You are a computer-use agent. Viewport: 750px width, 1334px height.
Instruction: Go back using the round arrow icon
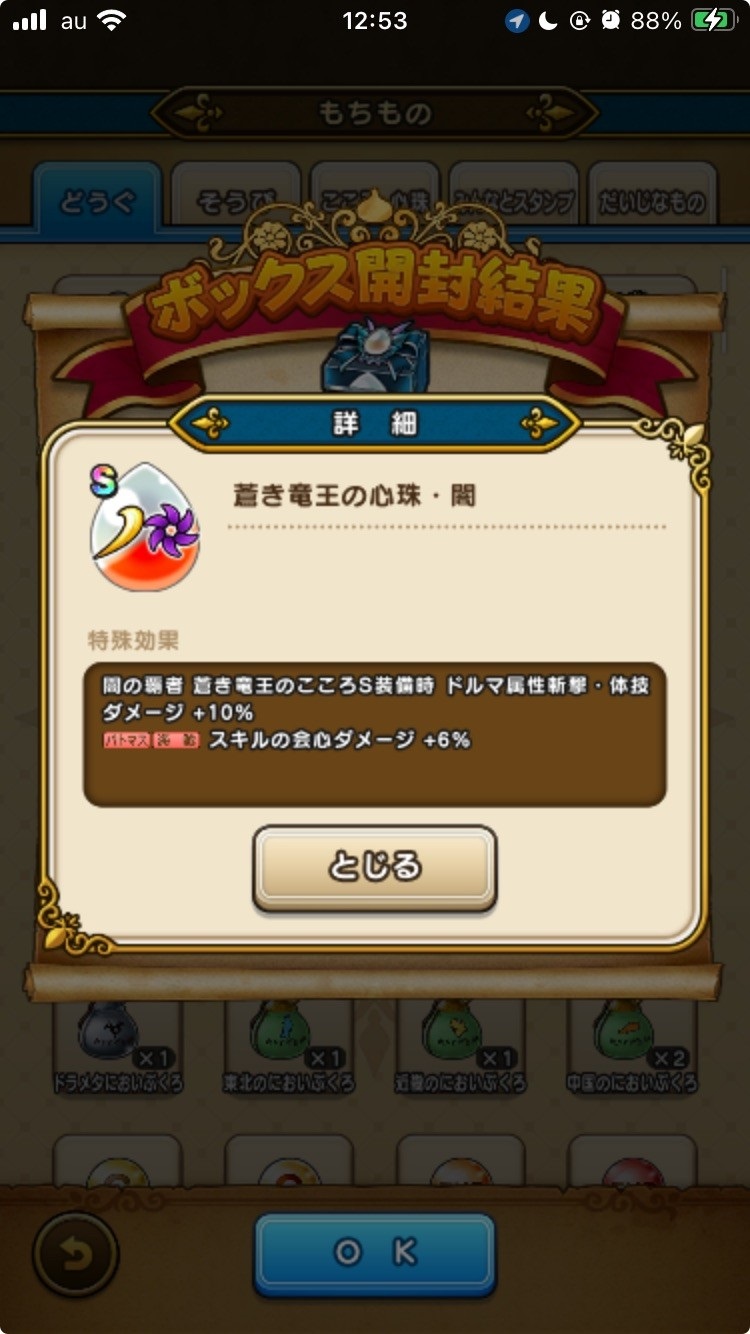(75, 1254)
